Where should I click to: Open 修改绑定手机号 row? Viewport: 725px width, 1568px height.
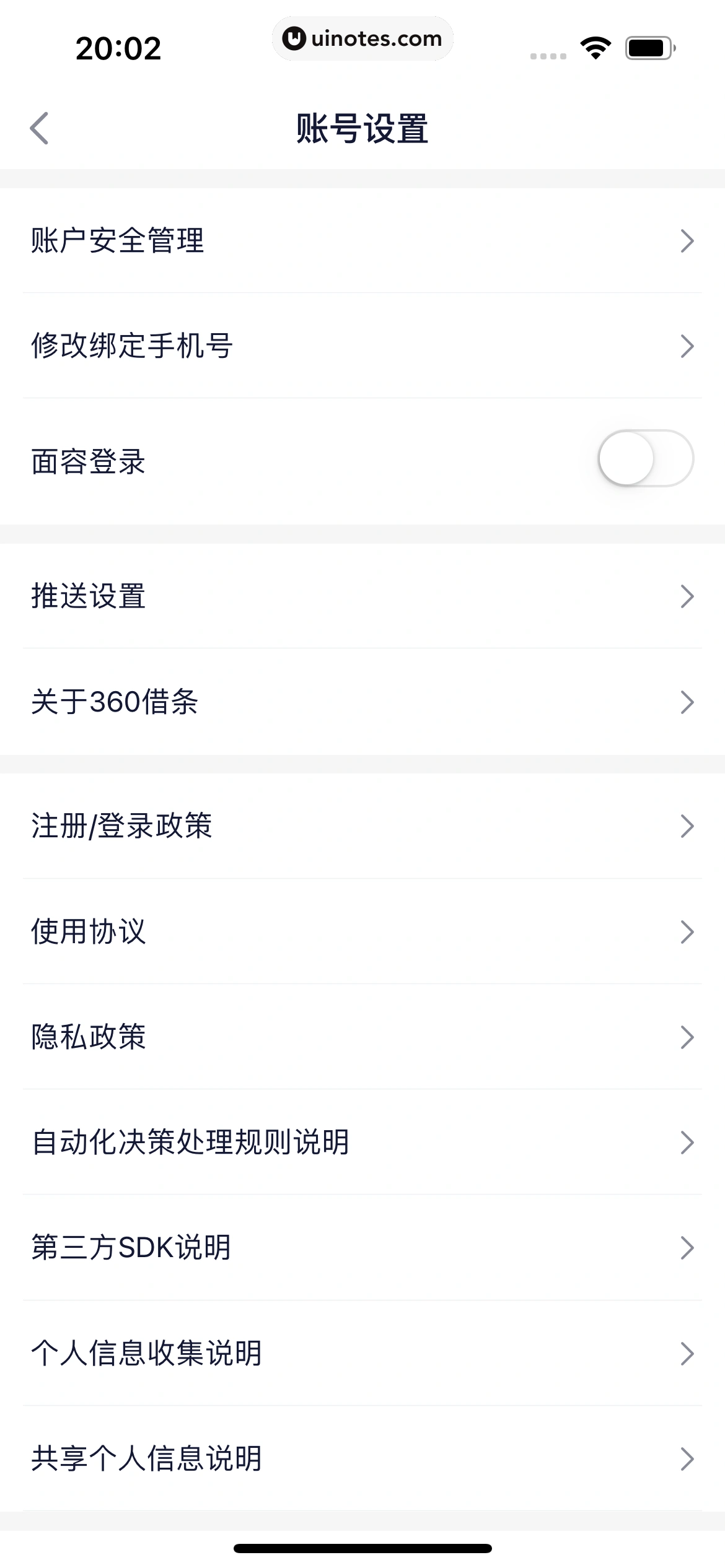(362, 346)
